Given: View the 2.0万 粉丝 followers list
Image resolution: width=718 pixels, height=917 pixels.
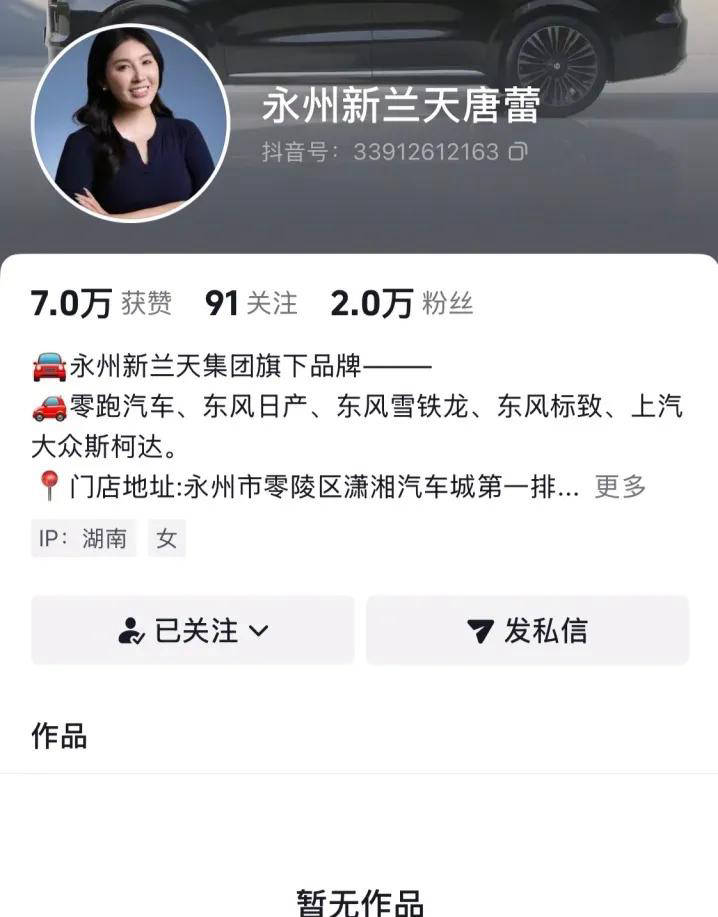Looking at the screenshot, I should click(401, 304).
